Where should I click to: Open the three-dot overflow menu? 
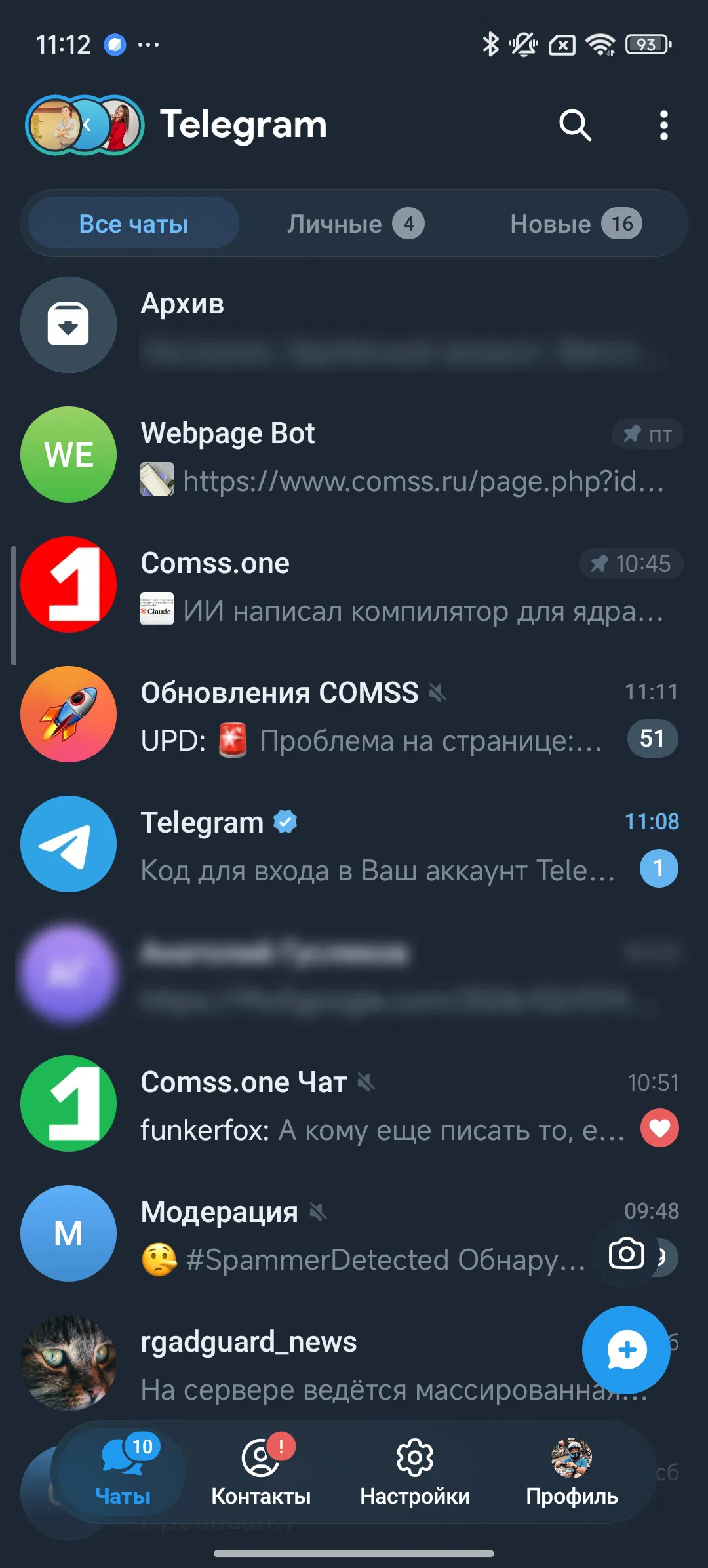point(663,125)
